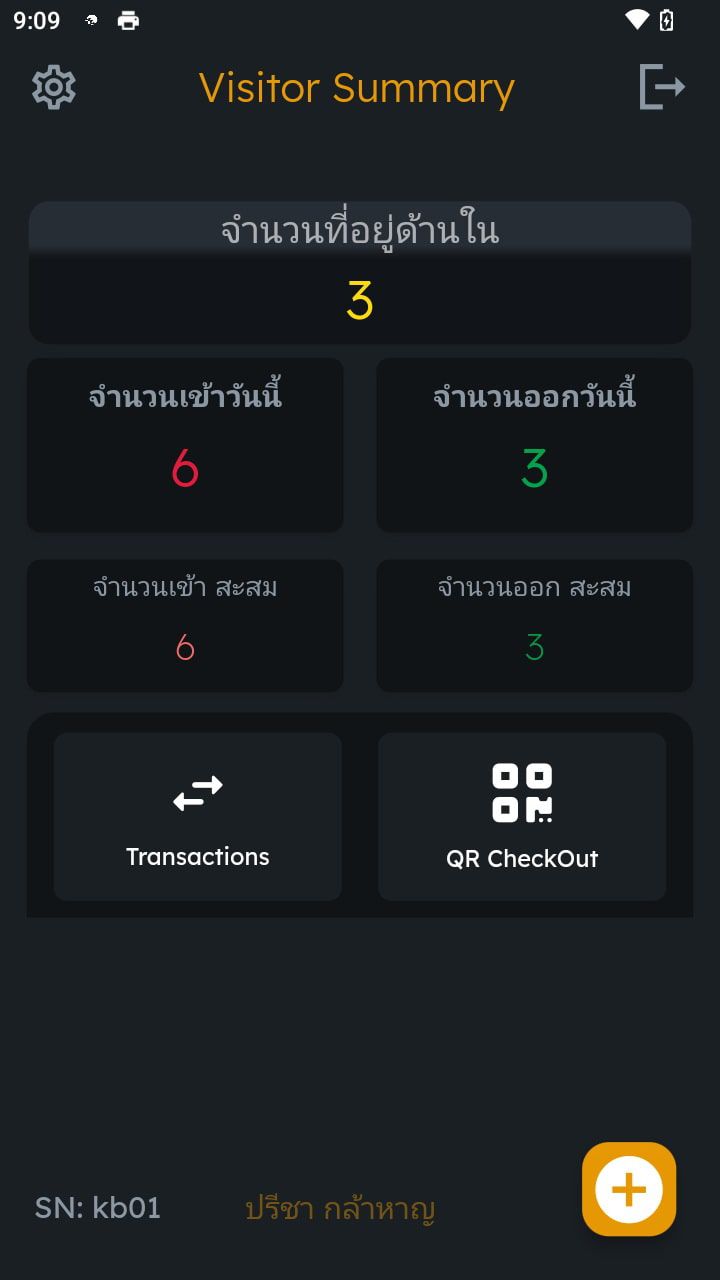Open the Visitor Summary title
720x1280 pixels.
click(358, 88)
